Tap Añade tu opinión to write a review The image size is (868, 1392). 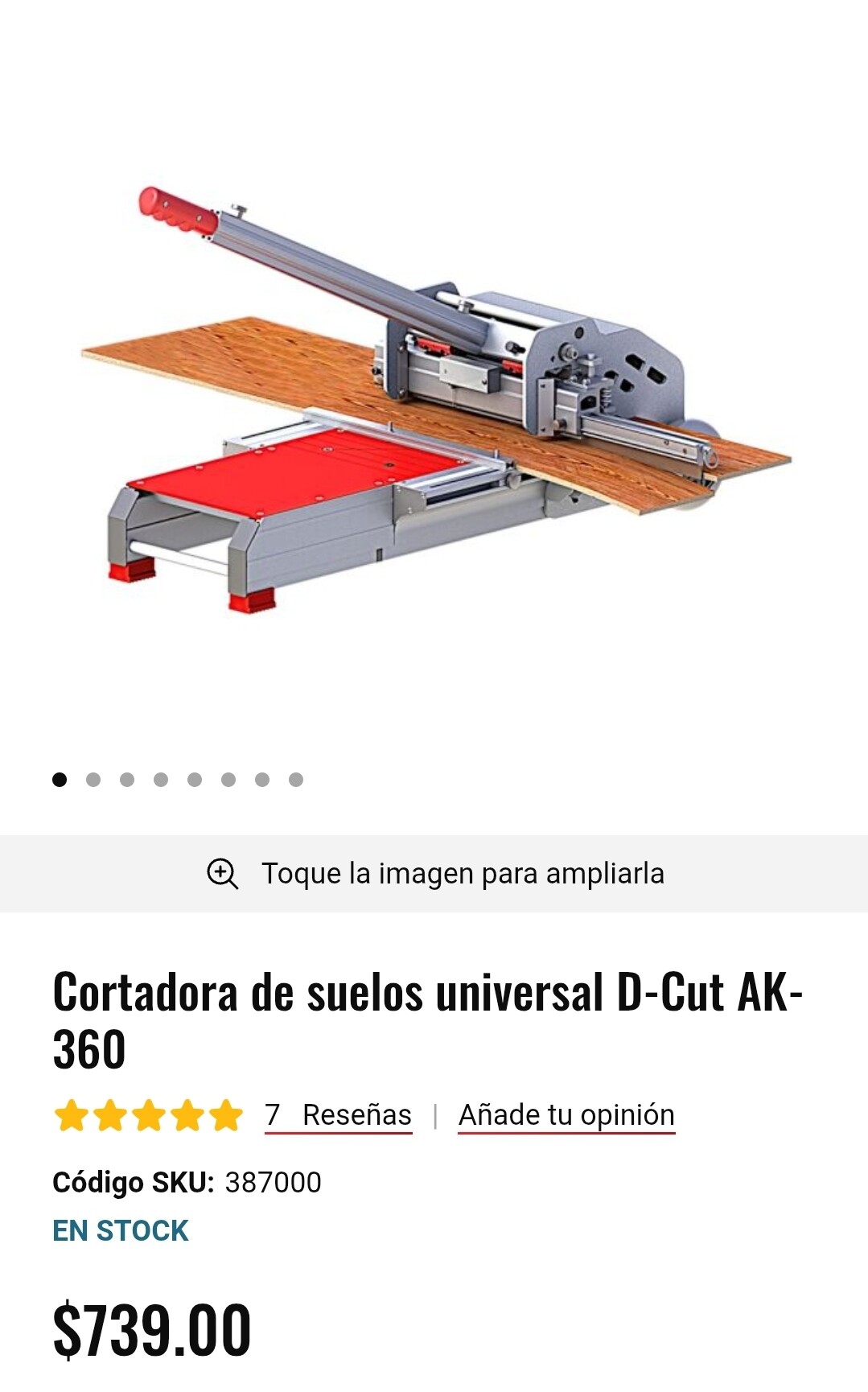tap(566, 1115)
